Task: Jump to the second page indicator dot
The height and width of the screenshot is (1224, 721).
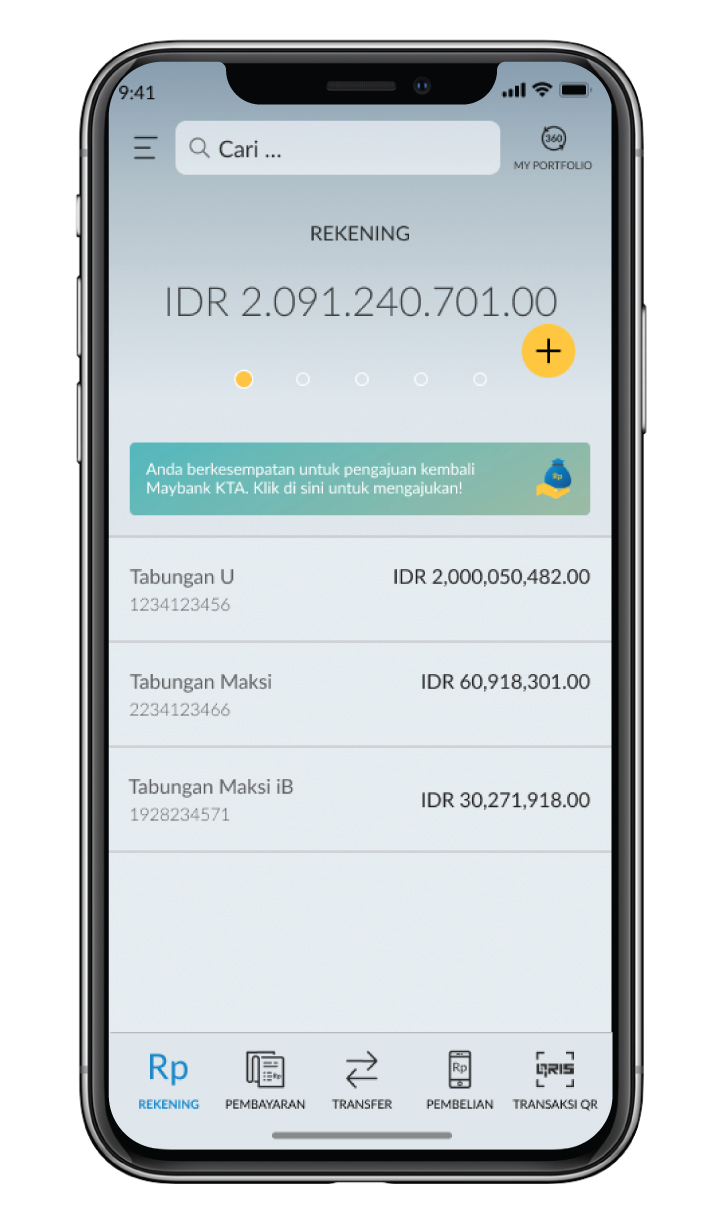Action: (303, 380)
